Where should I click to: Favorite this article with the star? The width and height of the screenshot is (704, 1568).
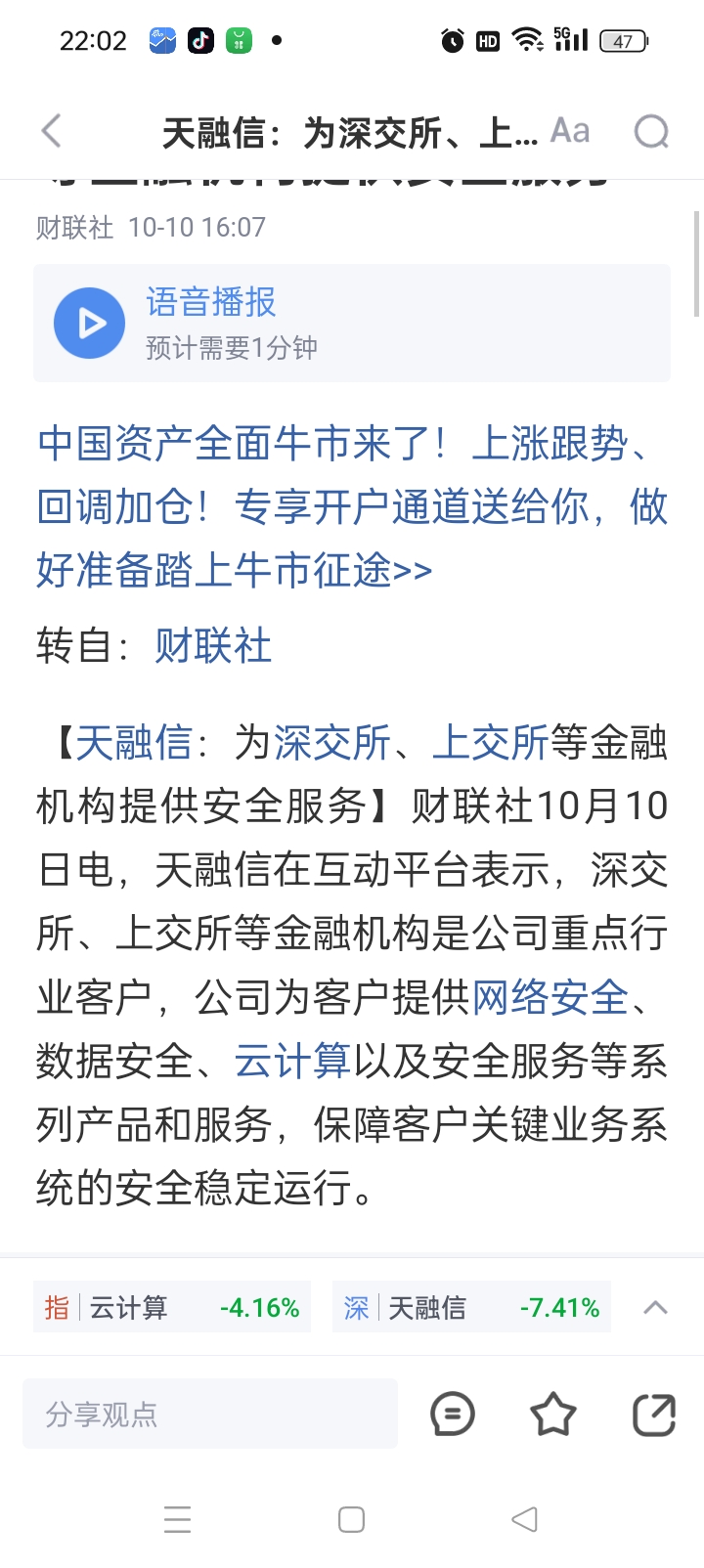(x=553, y=1415)
